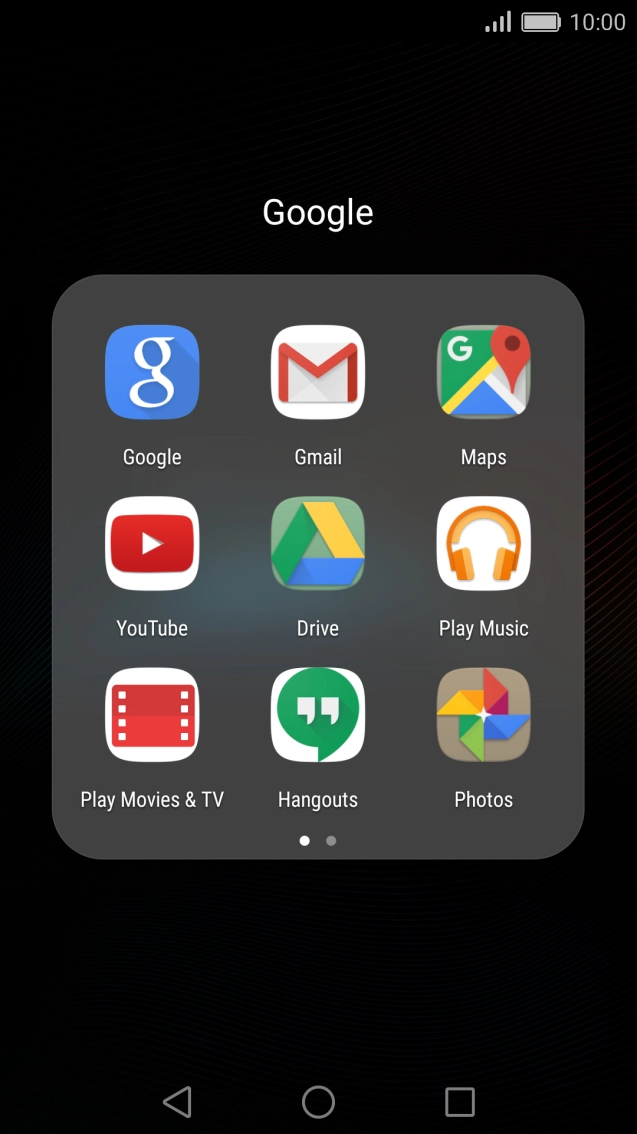This screenshot has height=1134, width=637.
Task: Show recent apps
Action: click(459, 1102)
